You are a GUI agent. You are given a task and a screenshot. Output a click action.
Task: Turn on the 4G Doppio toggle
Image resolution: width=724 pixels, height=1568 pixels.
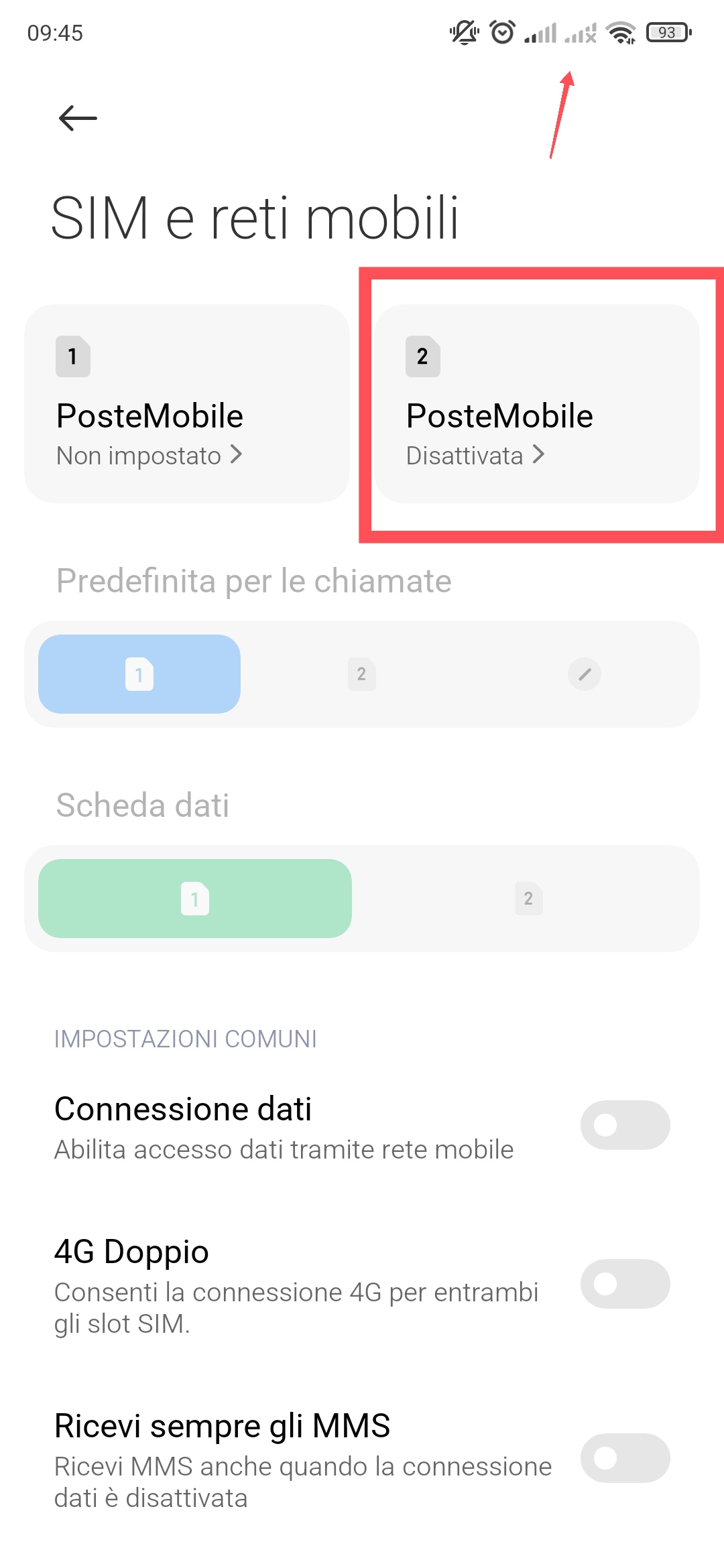coord(625,1284)
